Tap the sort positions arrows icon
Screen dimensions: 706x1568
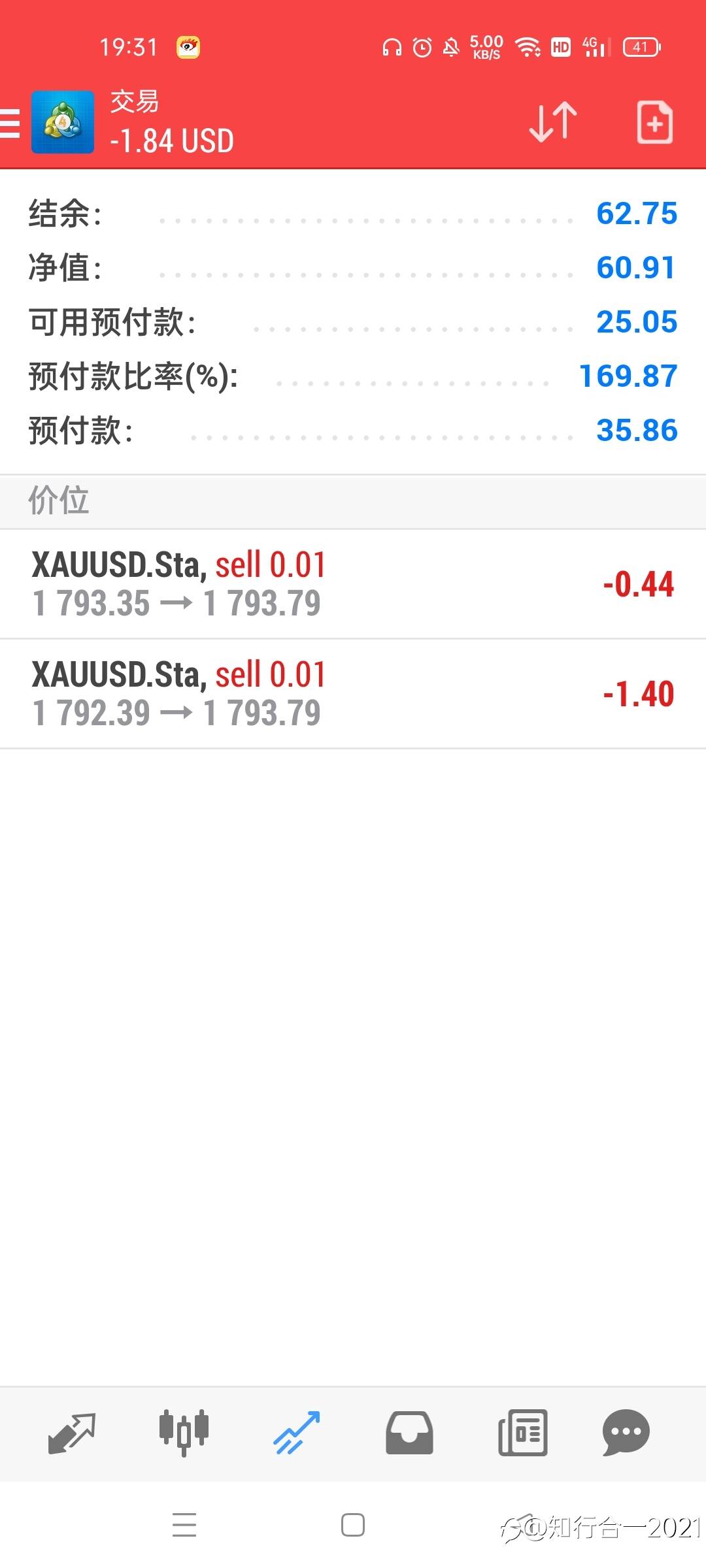click(x=553, y=122)
